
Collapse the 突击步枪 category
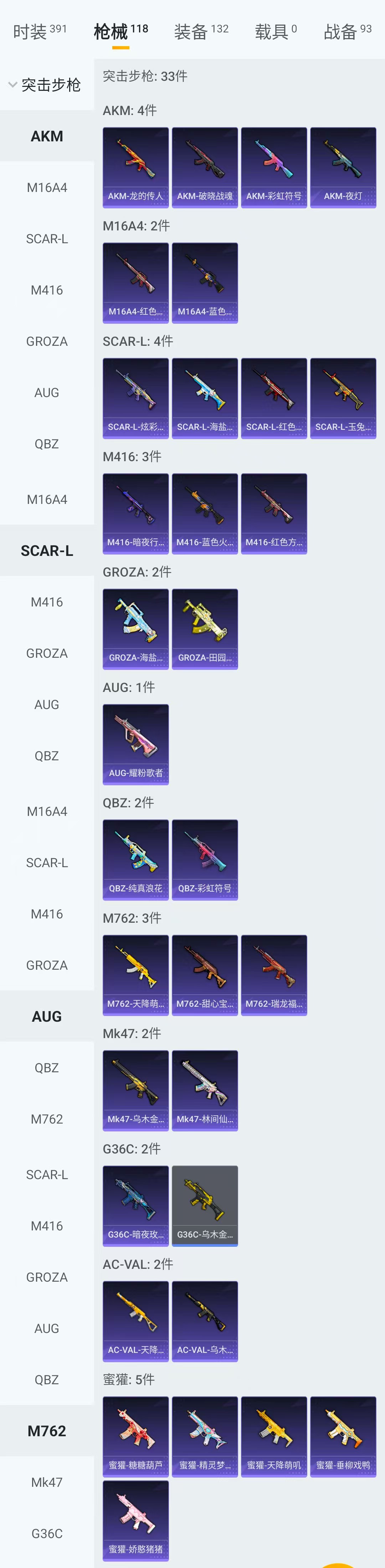click(x=44, y=85)
